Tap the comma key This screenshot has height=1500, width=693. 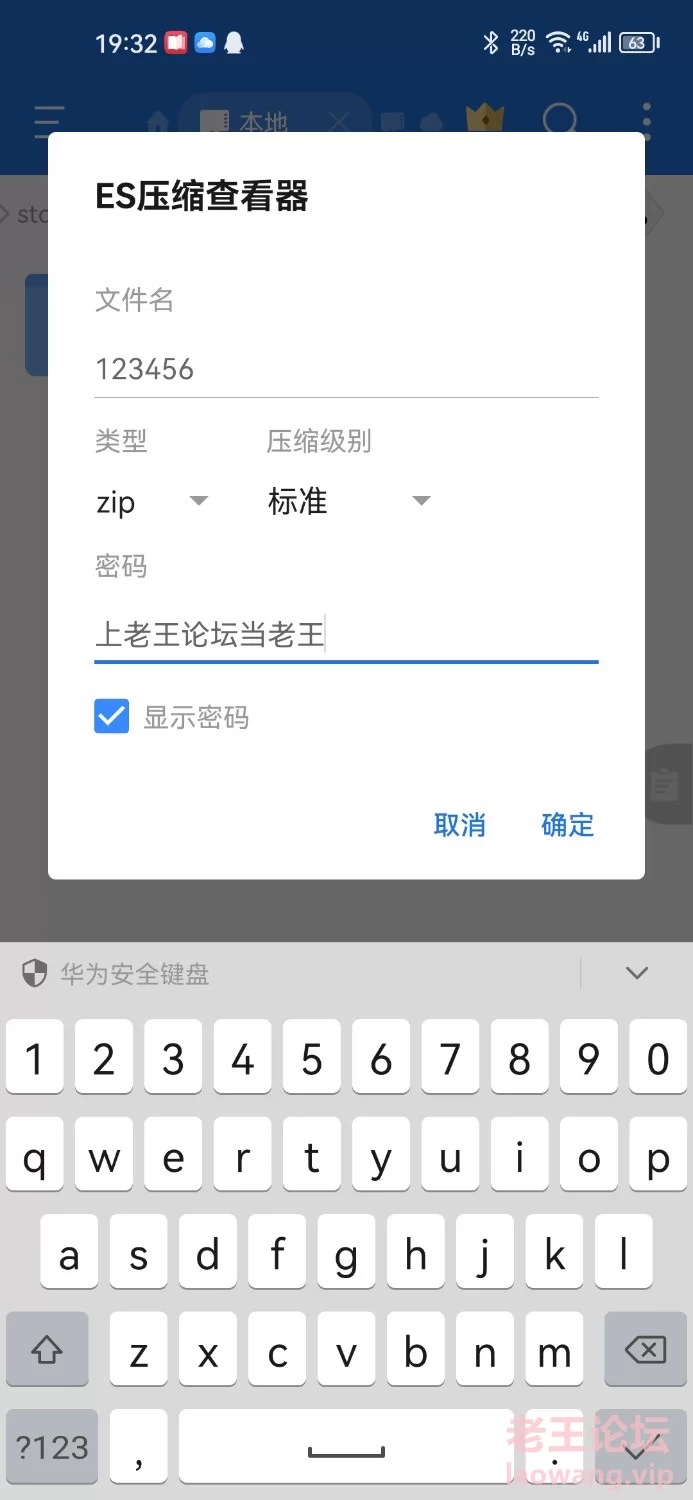[x=138, y=1447]
